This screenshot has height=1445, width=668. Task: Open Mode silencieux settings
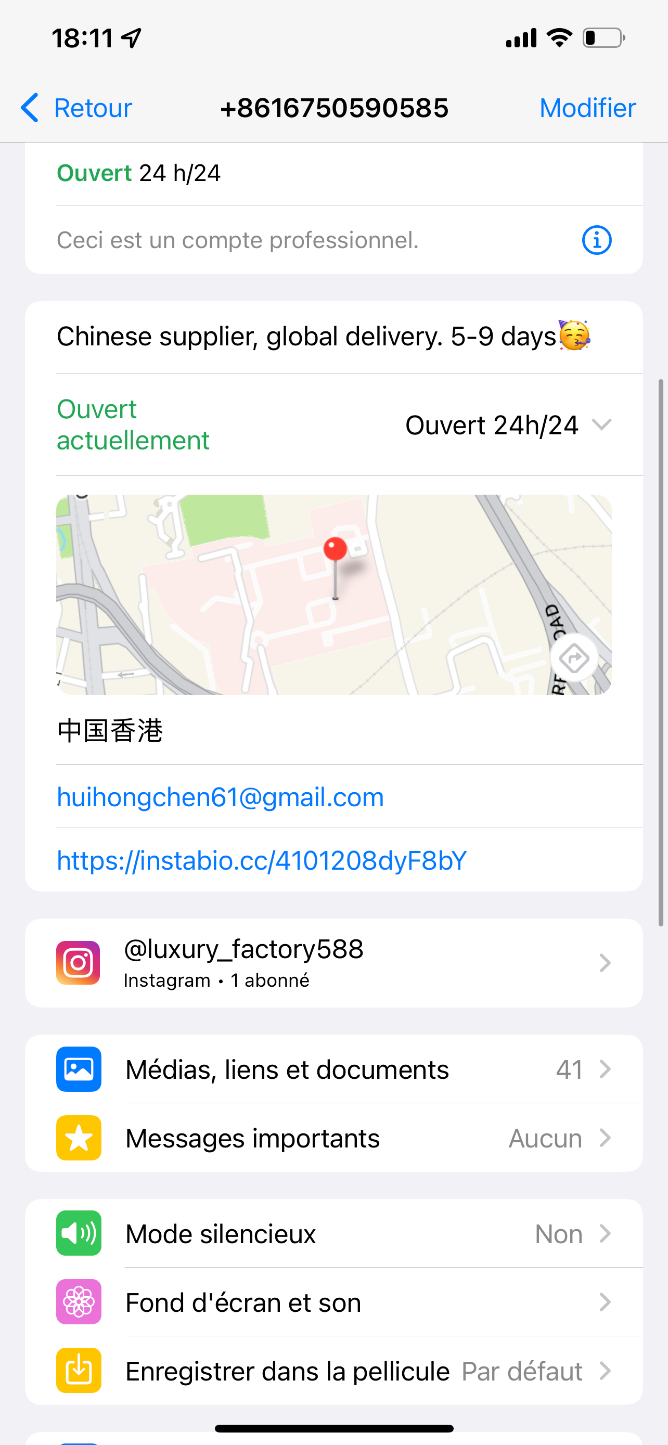pos(334,1234)
